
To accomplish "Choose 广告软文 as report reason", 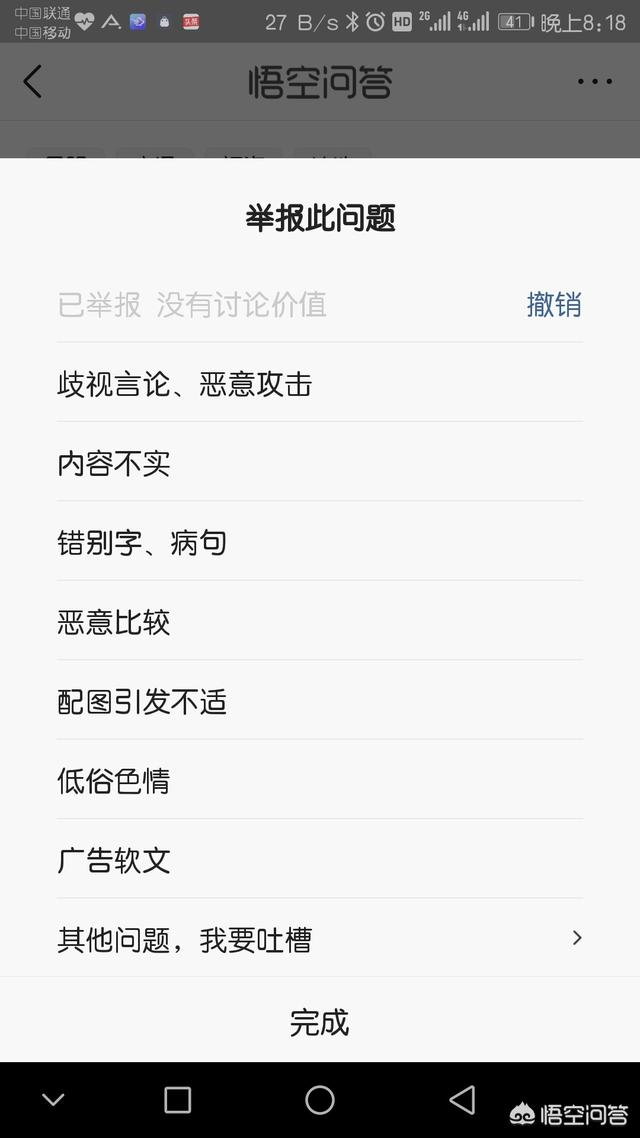I will 114,860.
